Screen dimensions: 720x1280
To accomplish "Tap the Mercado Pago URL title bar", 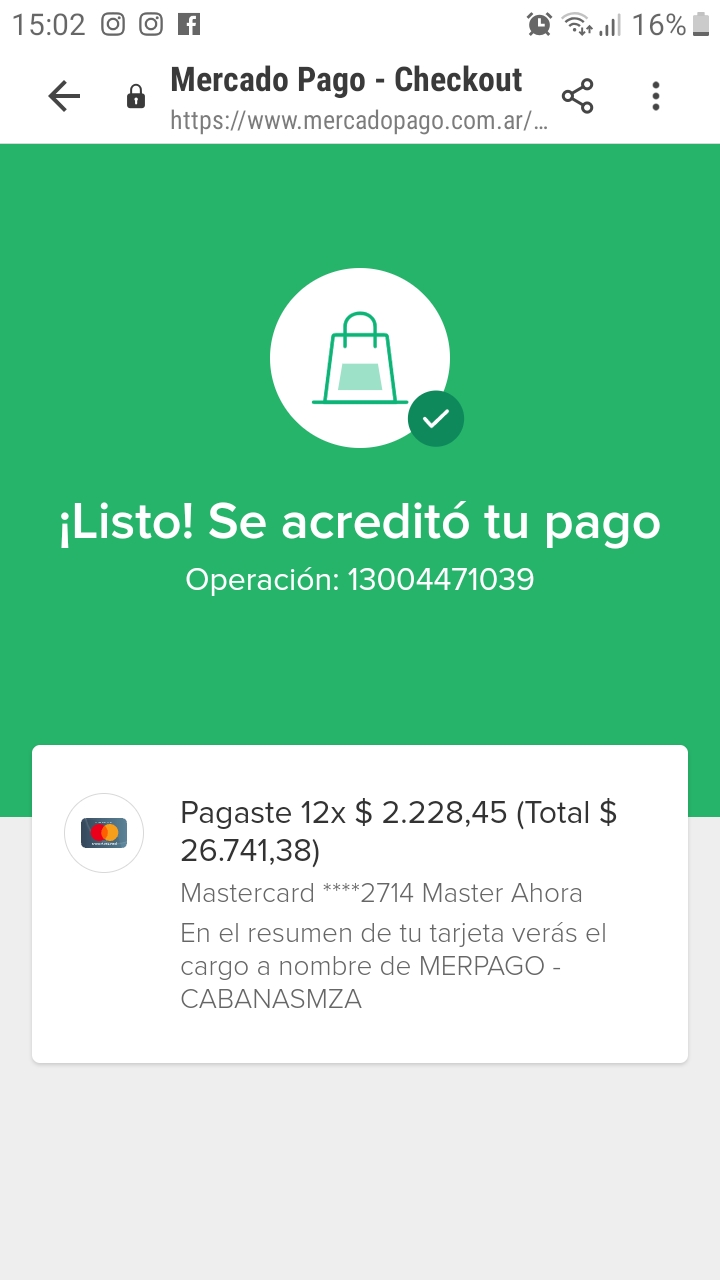I will pos(347,97).
